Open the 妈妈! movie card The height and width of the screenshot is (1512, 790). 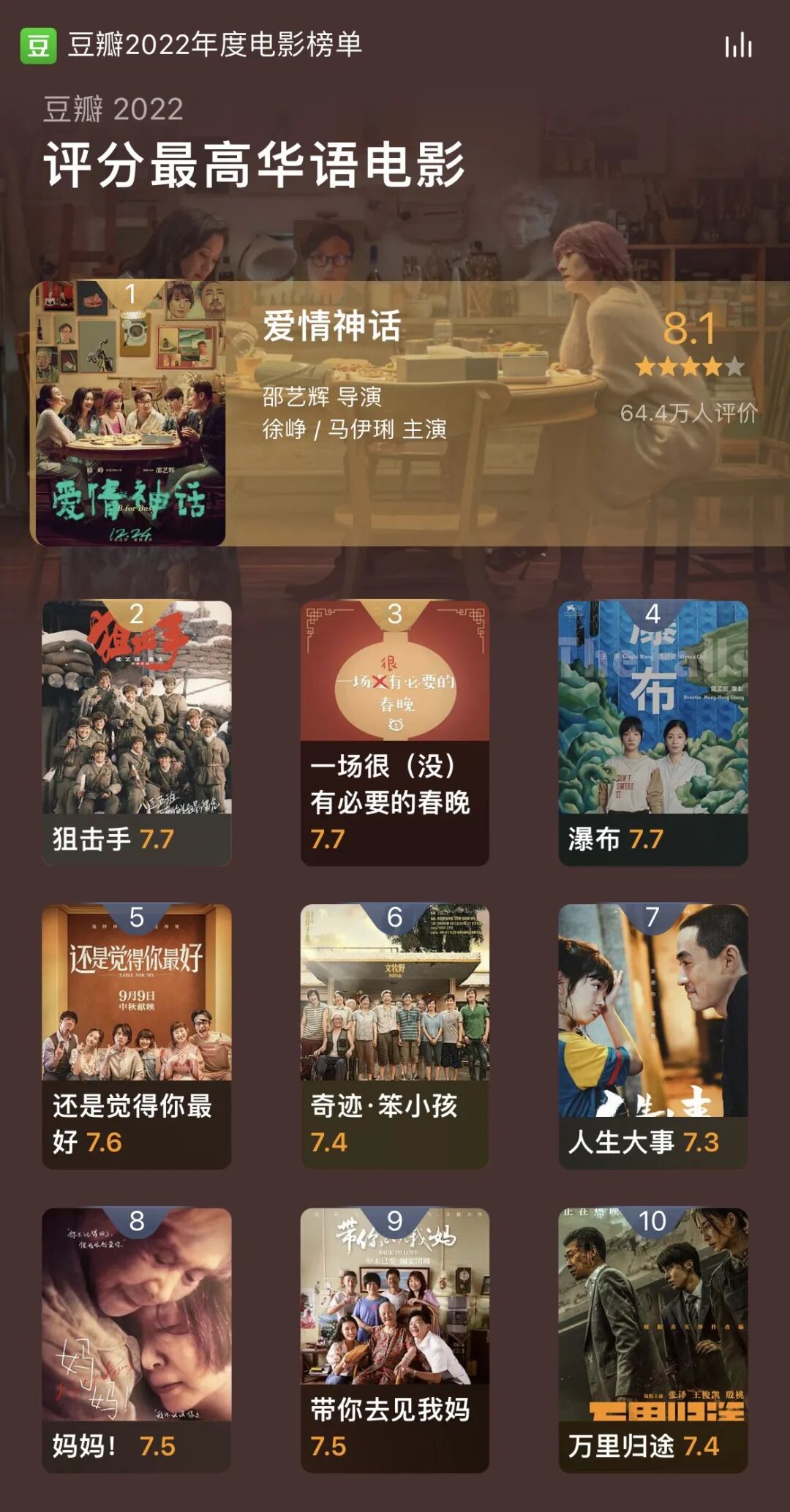point(137,1340)
